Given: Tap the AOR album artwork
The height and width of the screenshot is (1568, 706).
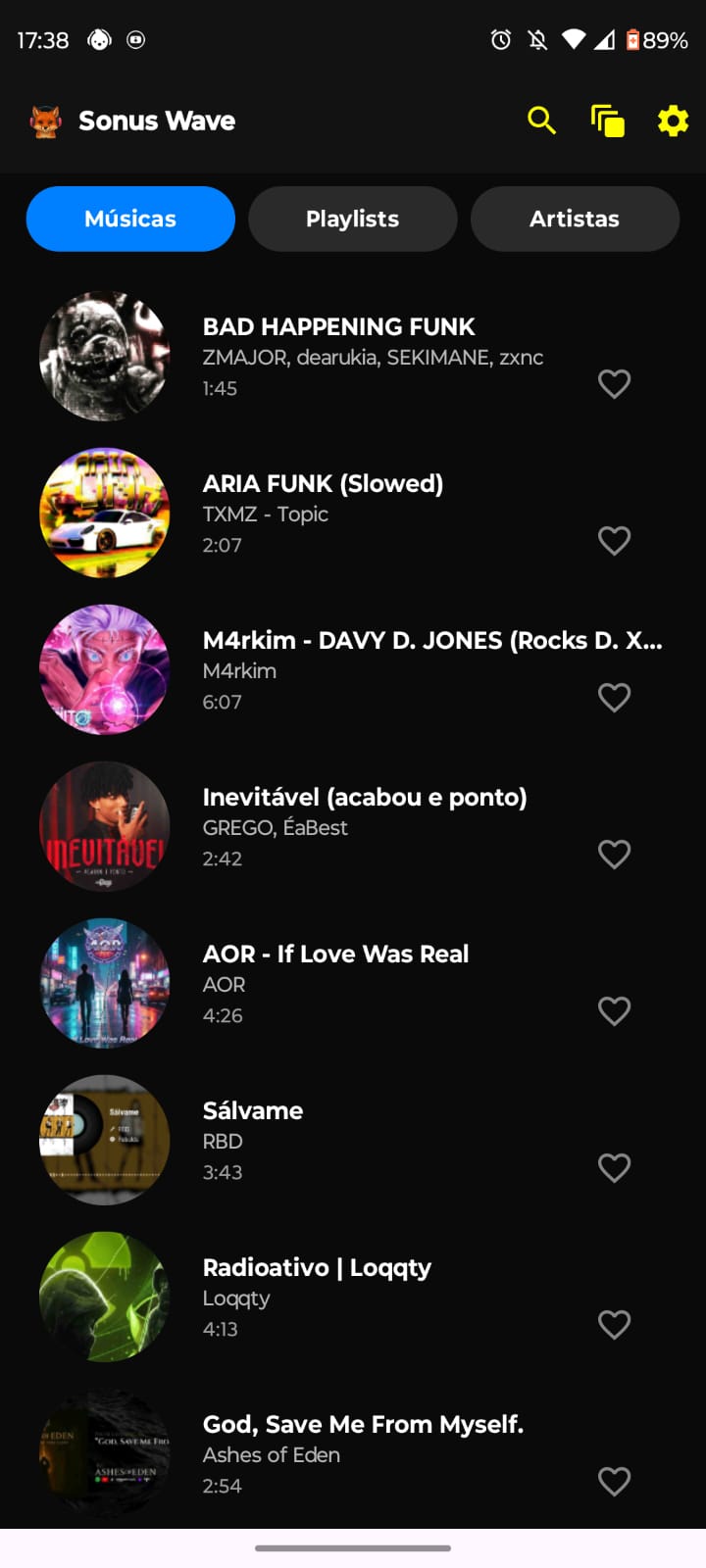Looking at the screenshot, I should [x=104, y=983].
